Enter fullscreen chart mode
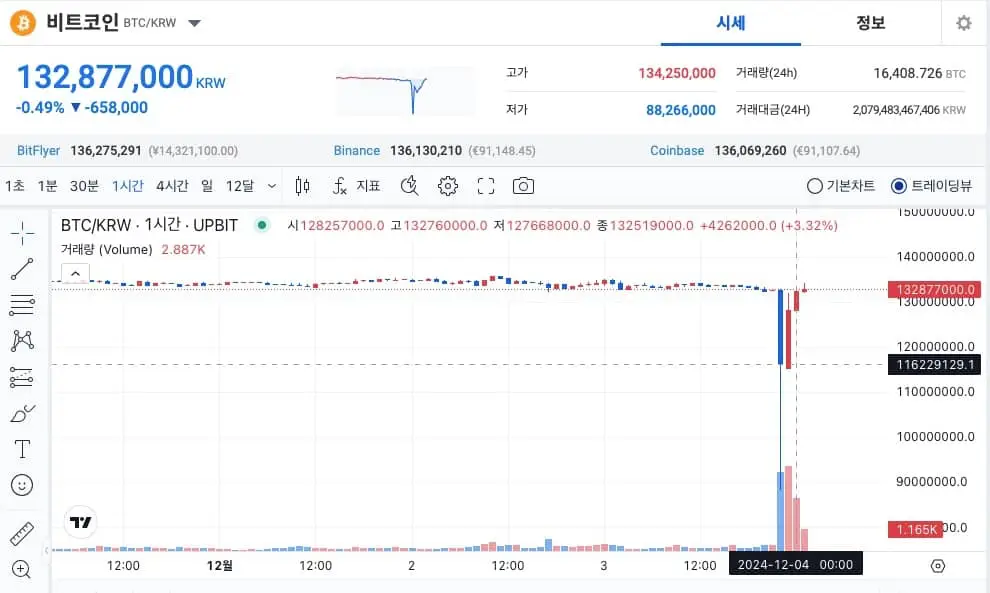The width and height of the screenshot is (990, 593). [x=486, y=186]
